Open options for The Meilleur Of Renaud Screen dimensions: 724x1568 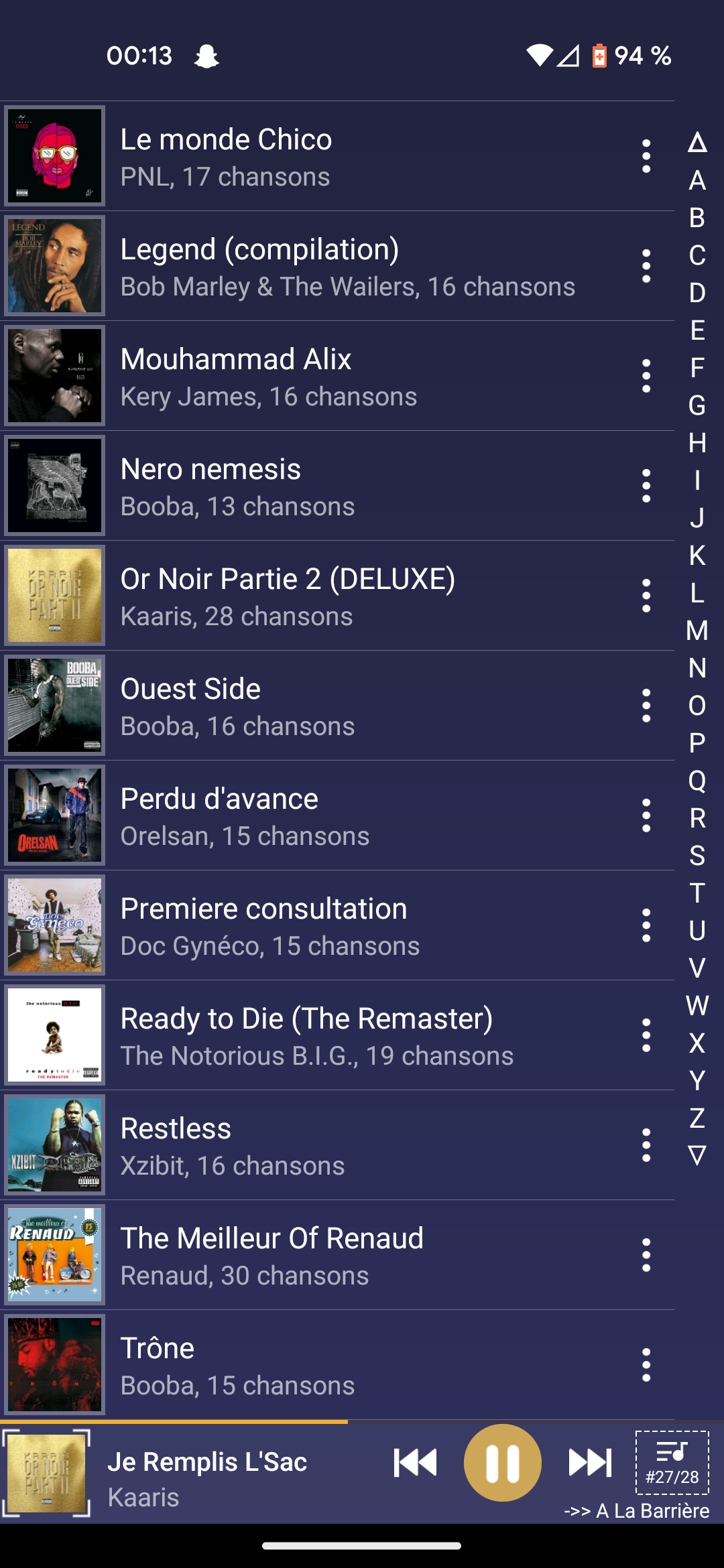646,1255
